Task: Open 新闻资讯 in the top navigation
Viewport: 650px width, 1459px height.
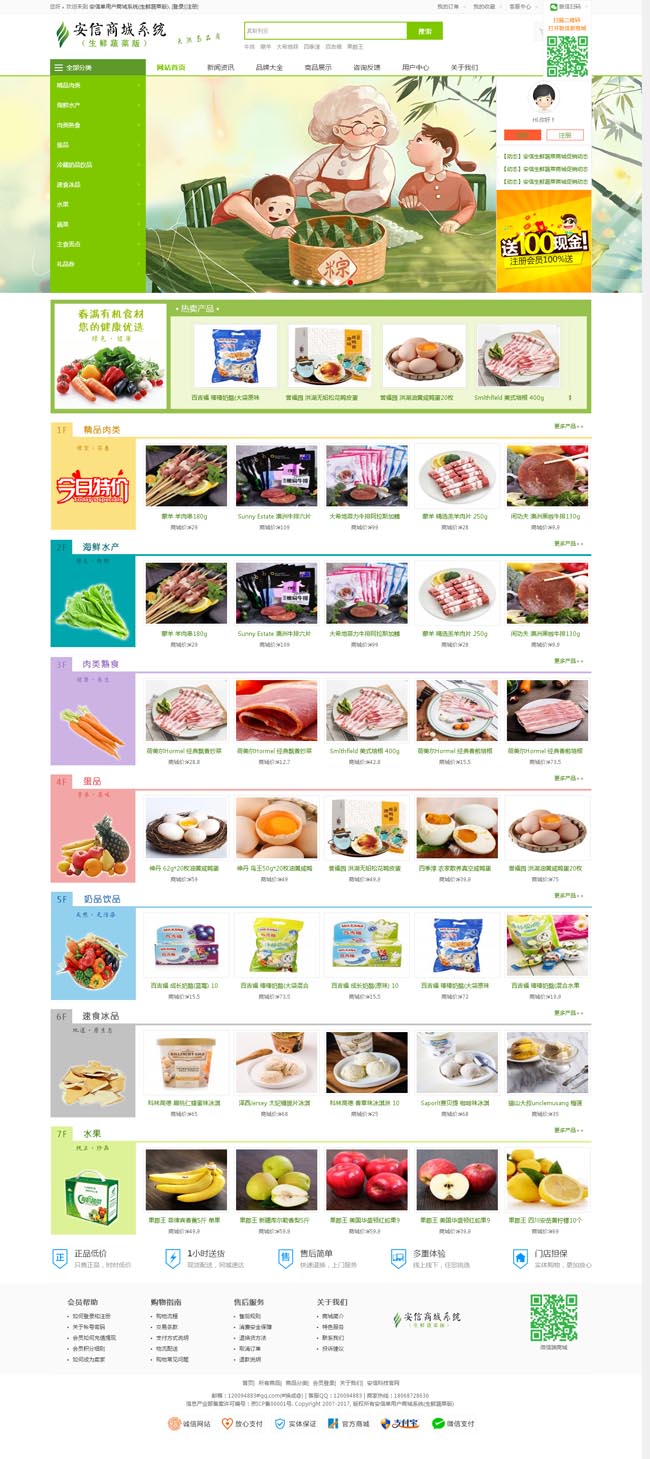Action: (x=220, y=67)
